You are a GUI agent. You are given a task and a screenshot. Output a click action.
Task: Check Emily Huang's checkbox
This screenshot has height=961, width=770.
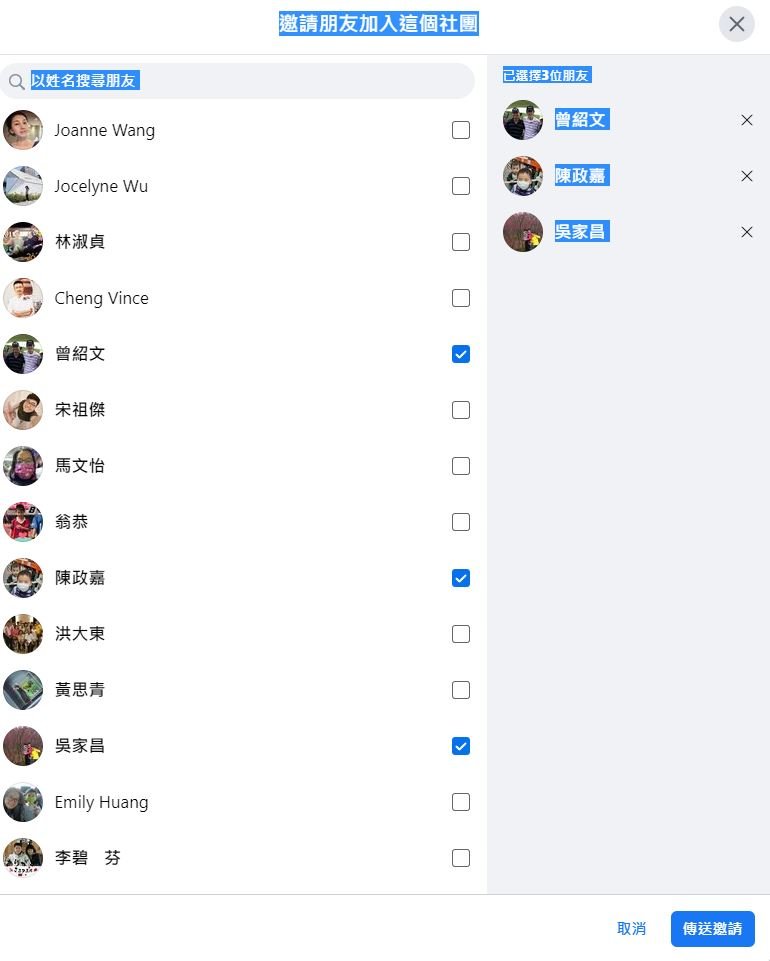(x=461, y=802)
